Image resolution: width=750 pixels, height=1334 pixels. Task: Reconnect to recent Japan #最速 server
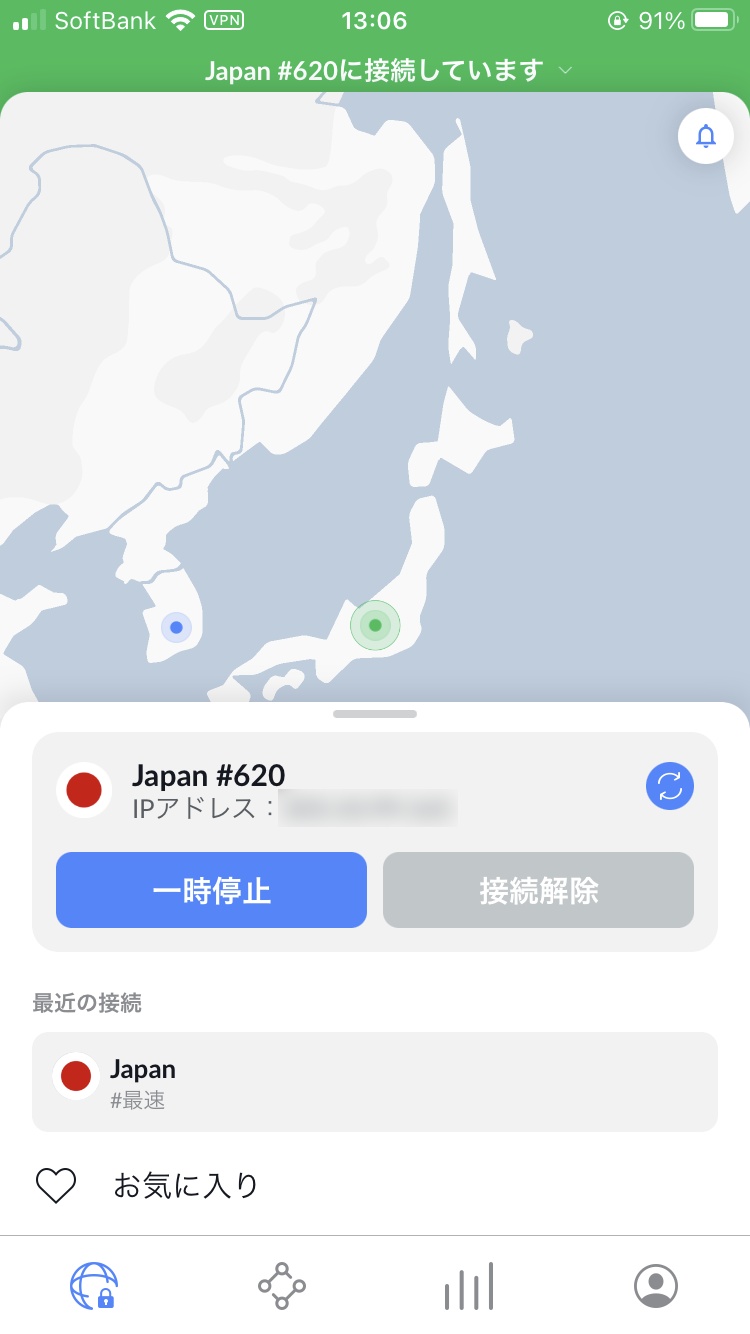click(x=375, y=1082)
